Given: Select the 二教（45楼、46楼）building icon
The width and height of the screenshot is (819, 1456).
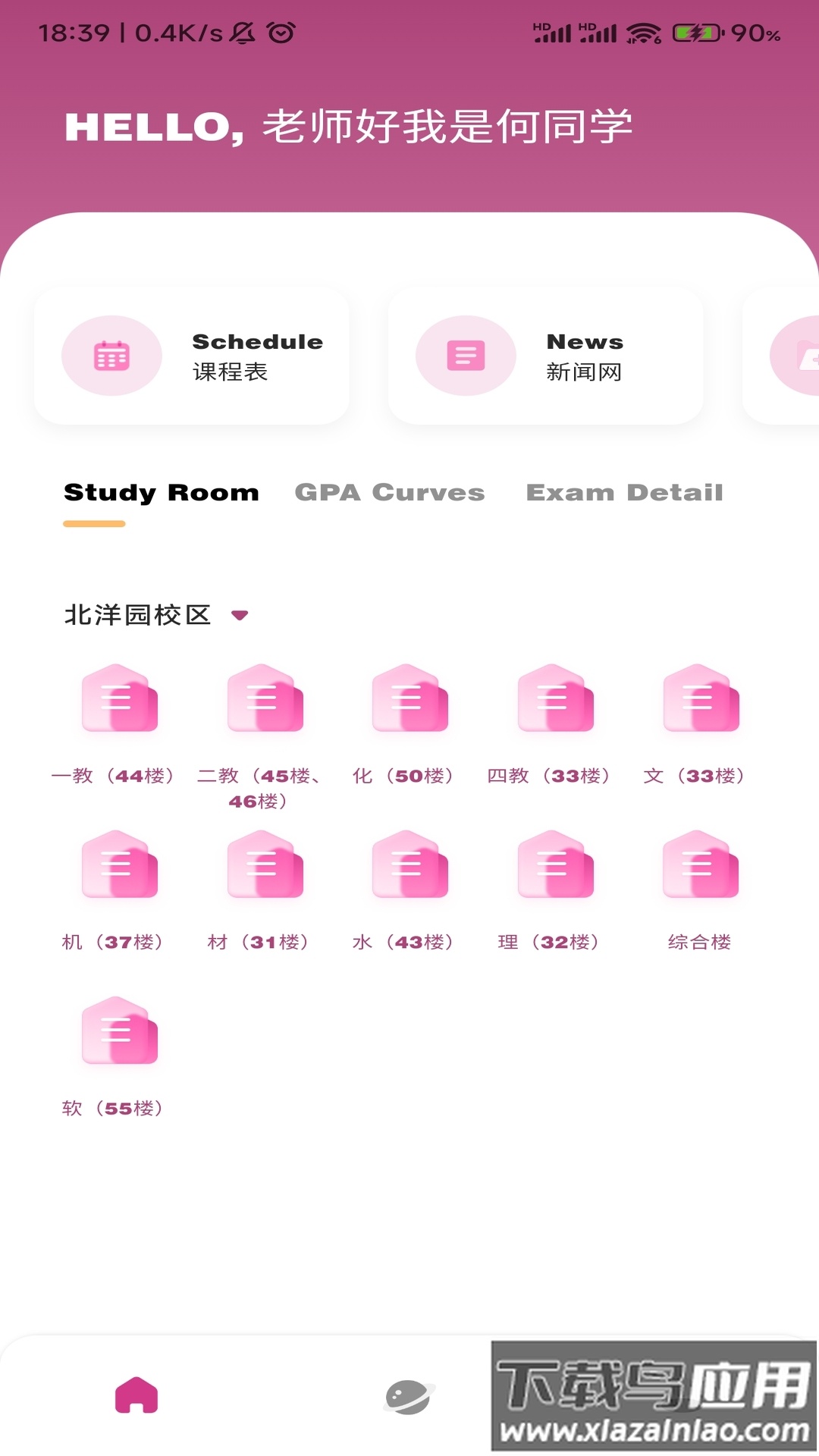Looking at the screenshot, I should pos(263,699).
